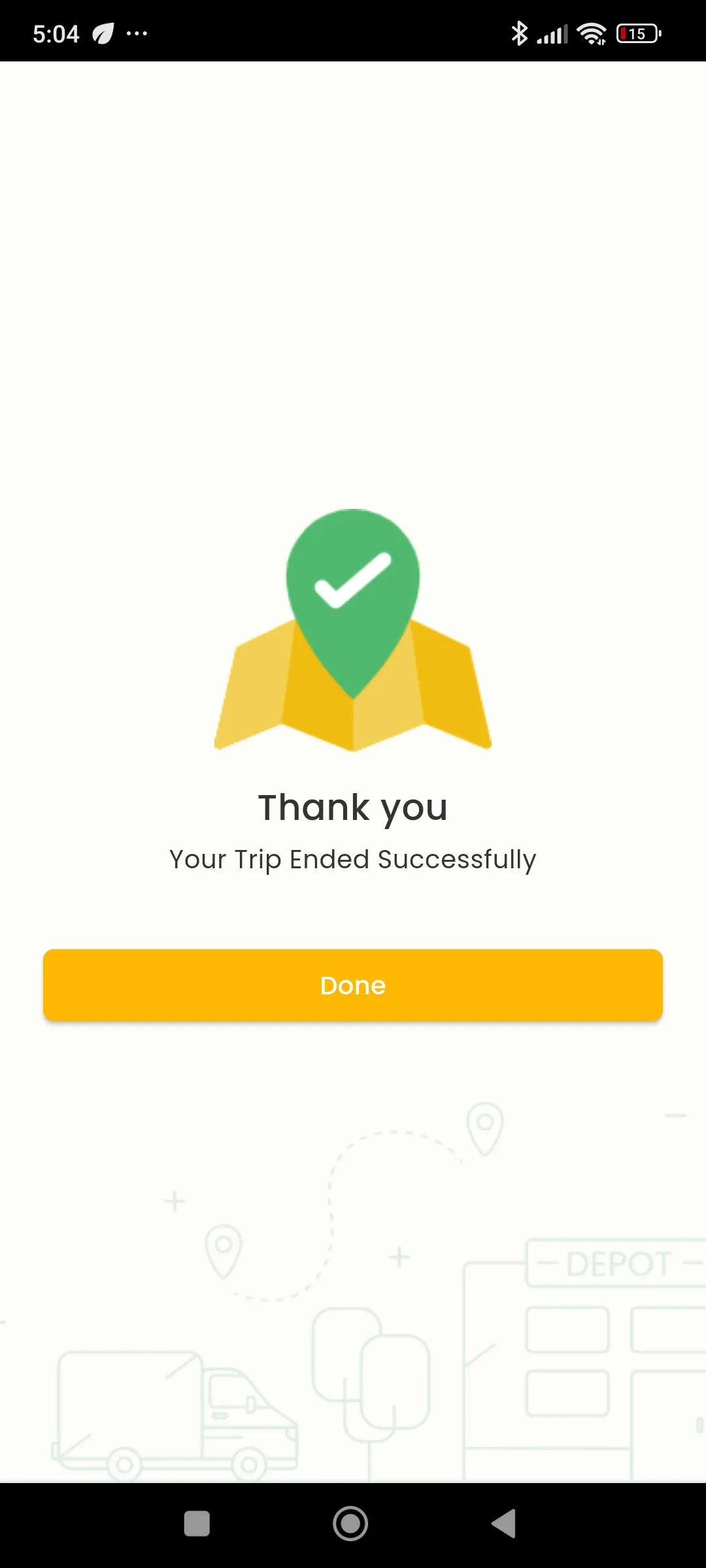Tap the Done button
This screenshot has width=706, height=1568.
point(353,985)
